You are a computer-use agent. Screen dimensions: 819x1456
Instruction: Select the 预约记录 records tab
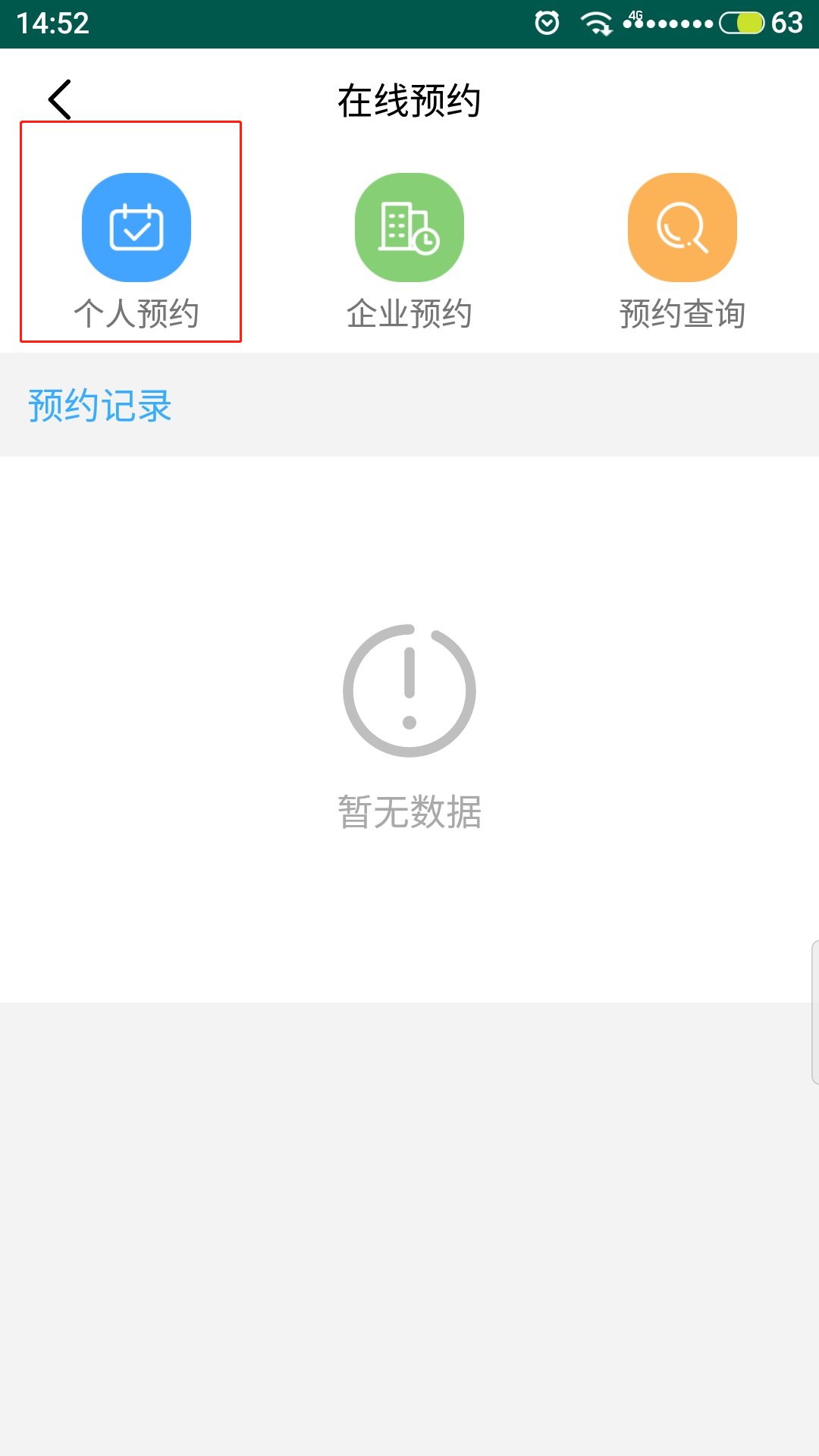[x=100, y=405]
